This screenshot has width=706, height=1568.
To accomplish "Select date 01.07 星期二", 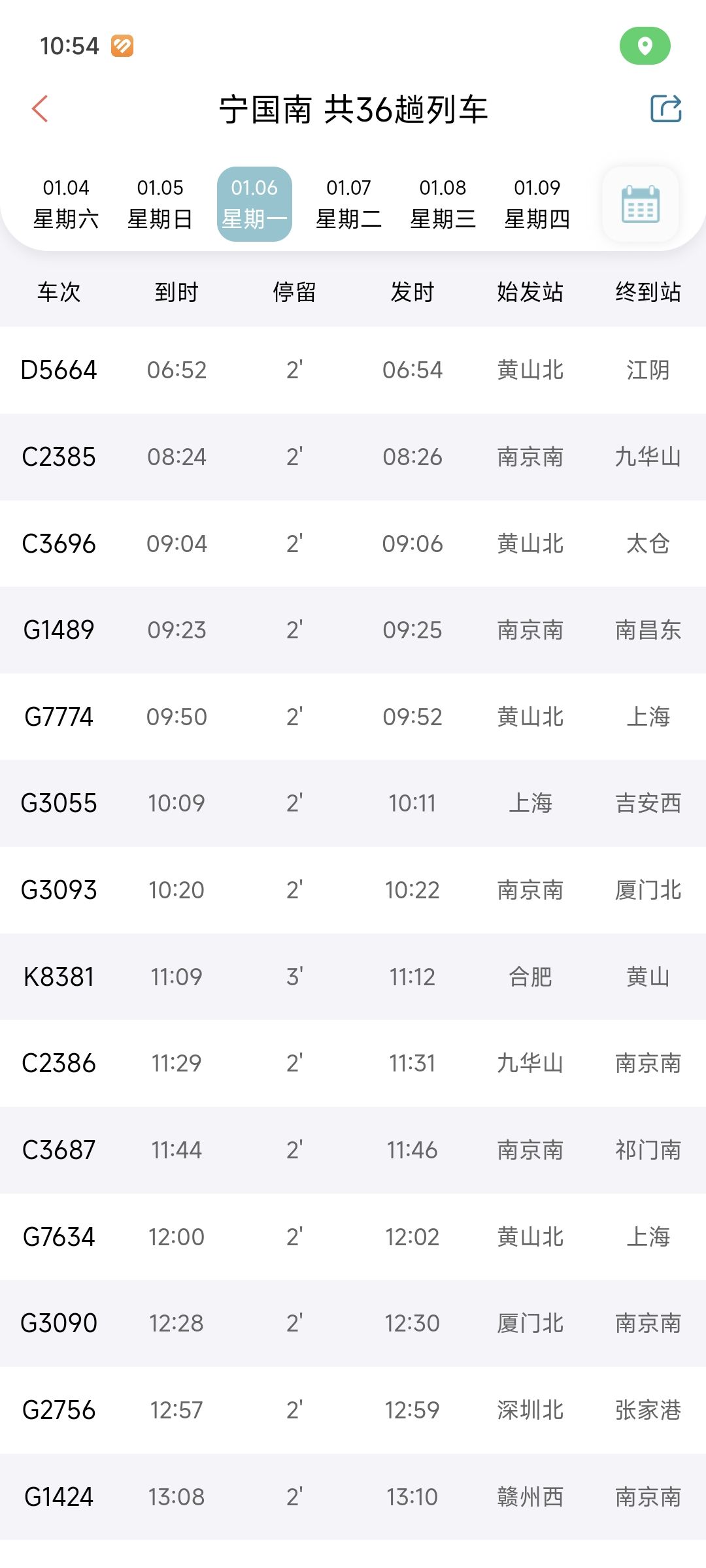I will [348, 204].
